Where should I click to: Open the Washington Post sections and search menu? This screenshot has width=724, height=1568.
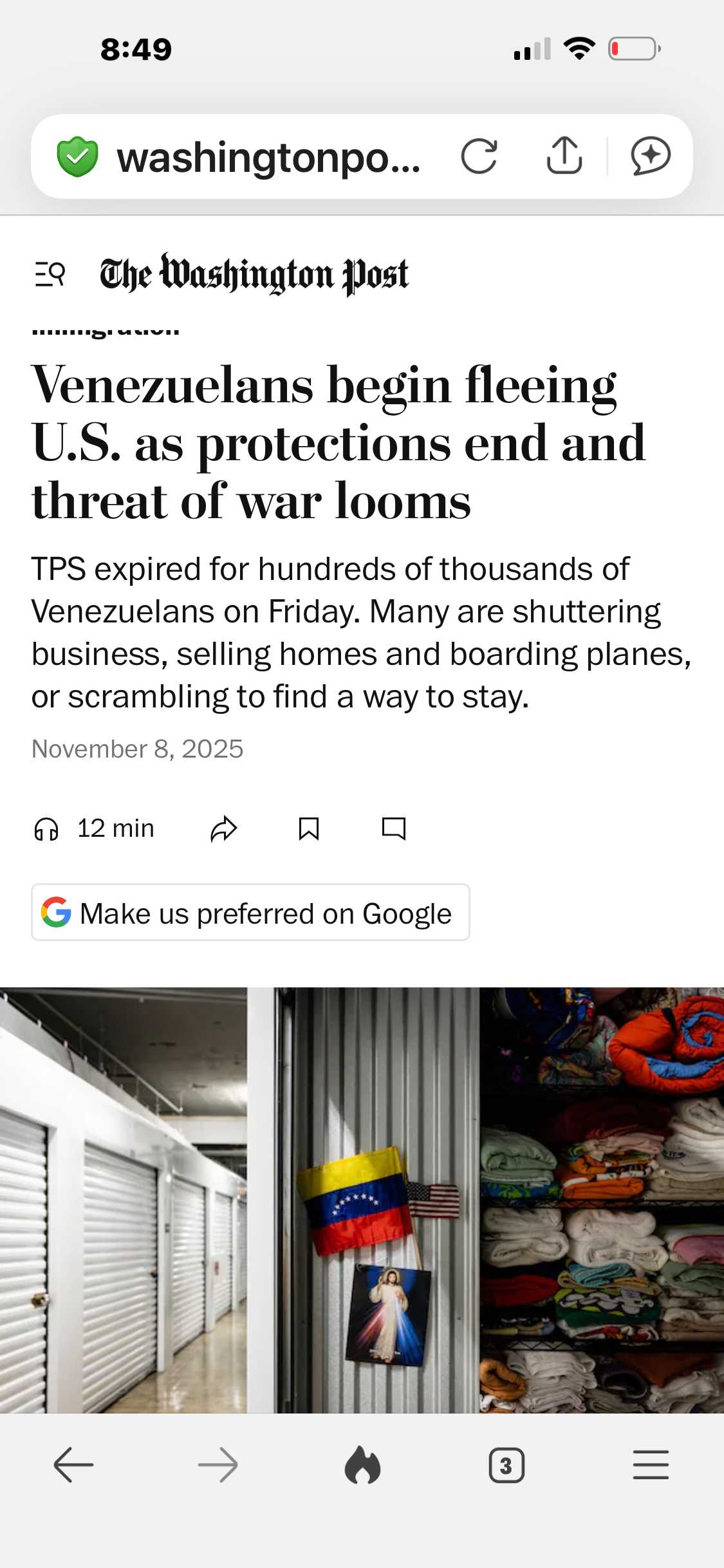click(x=50, y=274)
